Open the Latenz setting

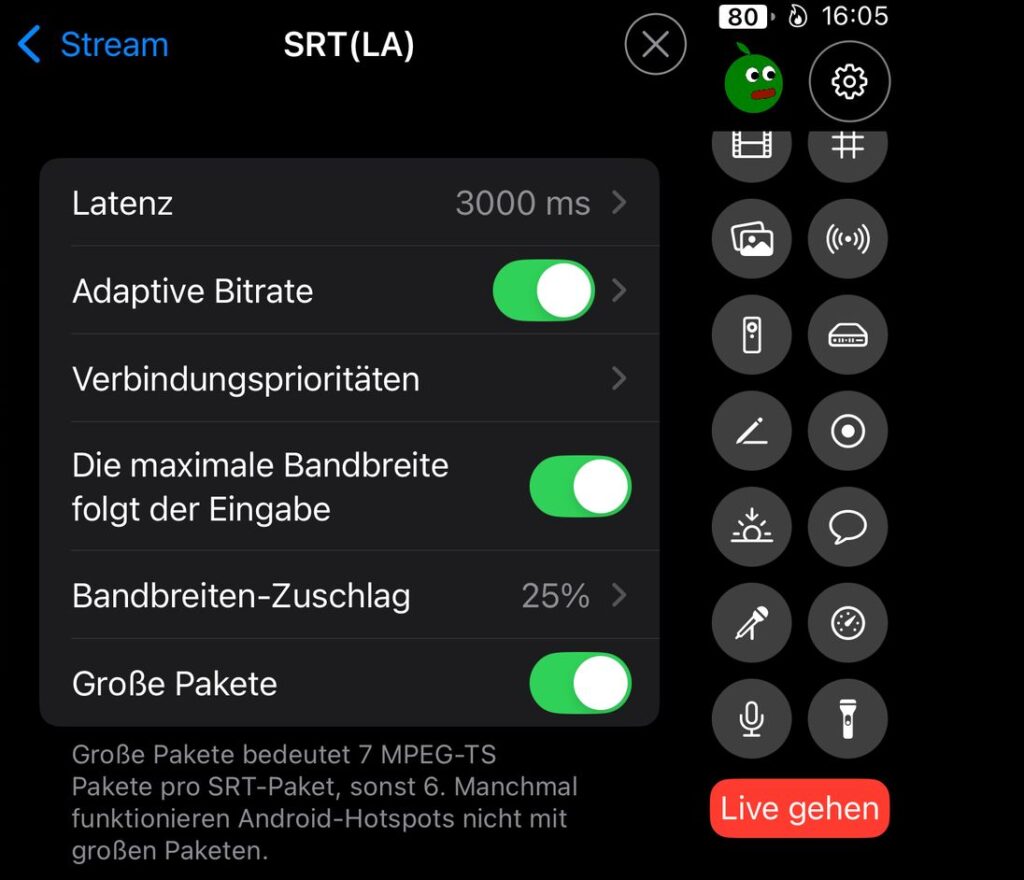click(x=350, y=203)
